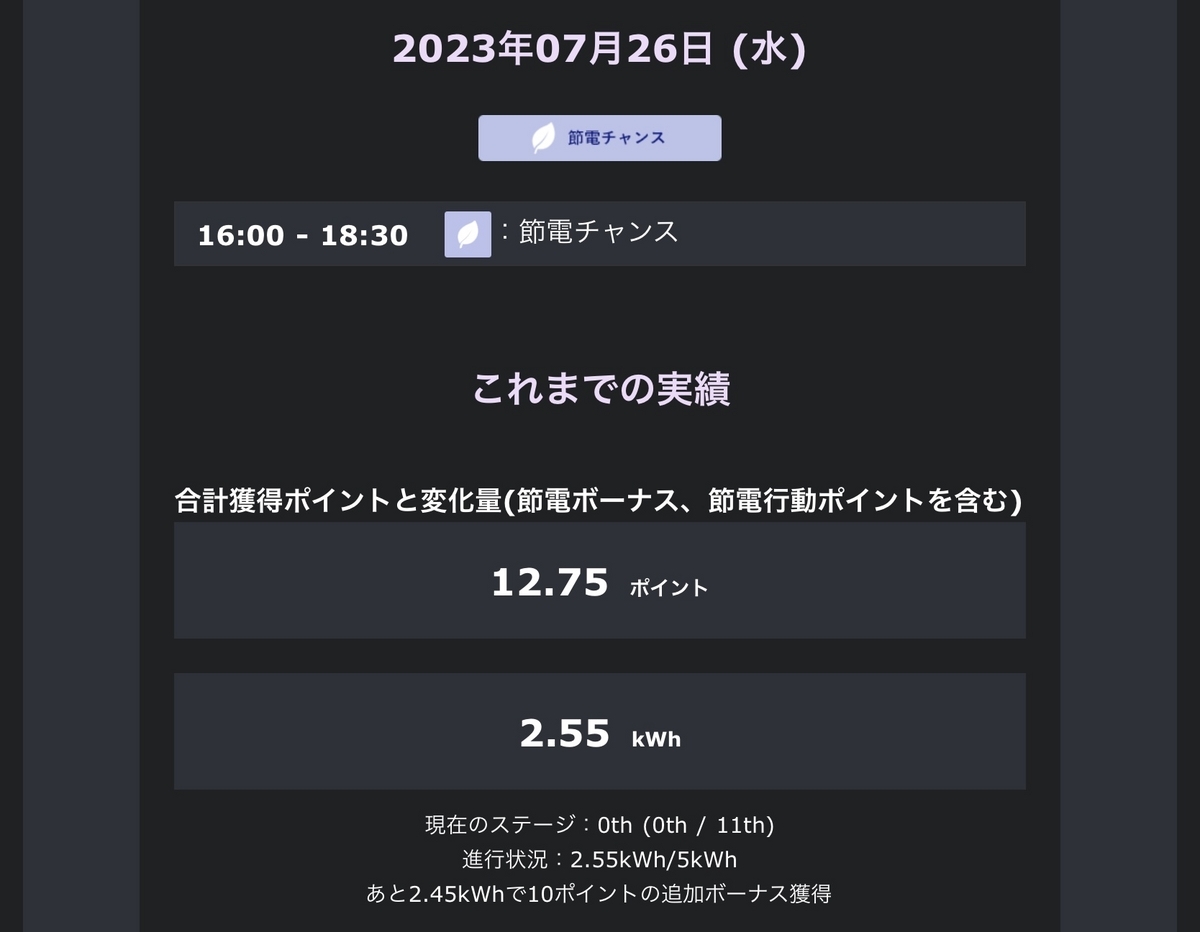Image resolution: width=1200 pixels, height=932 pixels.
Task: Tap the 節電チャンス button
Action: coord(599,138)
